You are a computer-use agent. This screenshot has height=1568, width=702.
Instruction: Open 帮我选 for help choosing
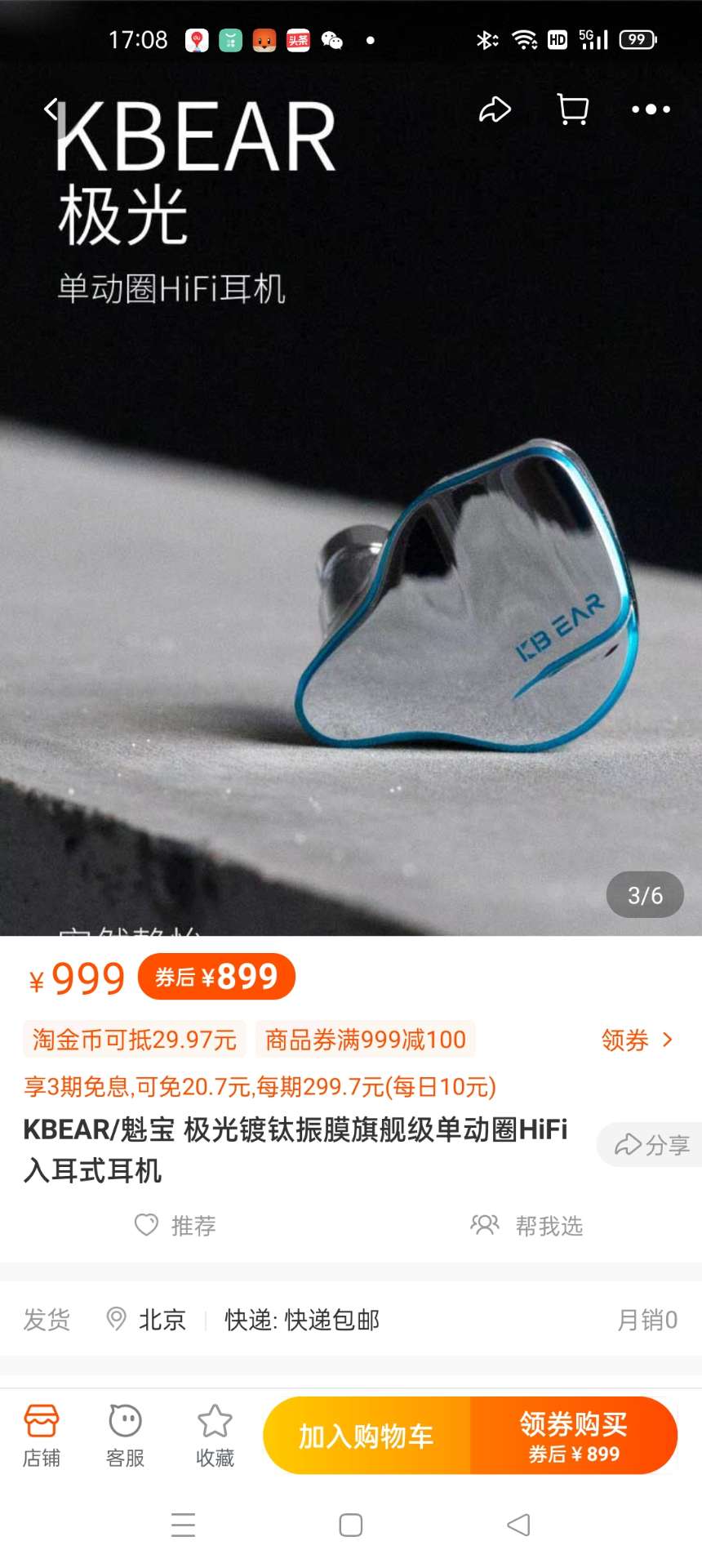527,1225
